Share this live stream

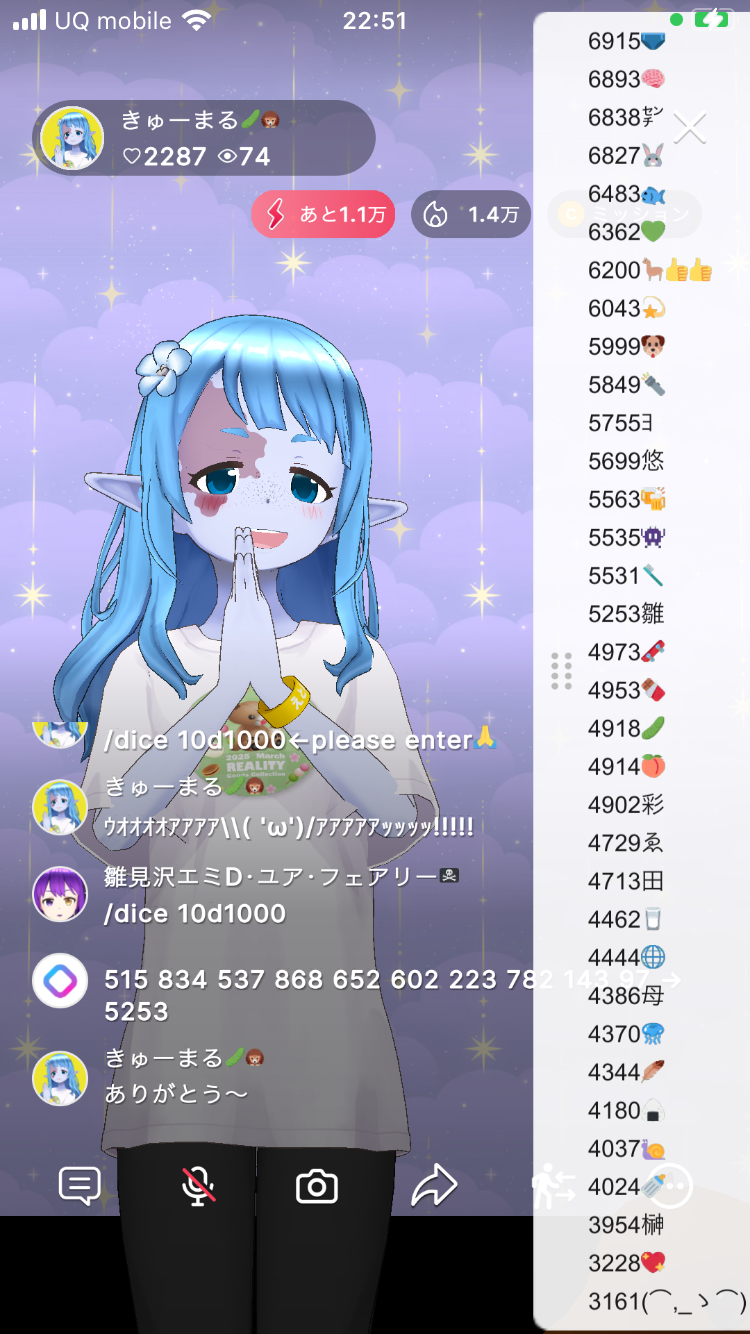(x=434, y=1186)
